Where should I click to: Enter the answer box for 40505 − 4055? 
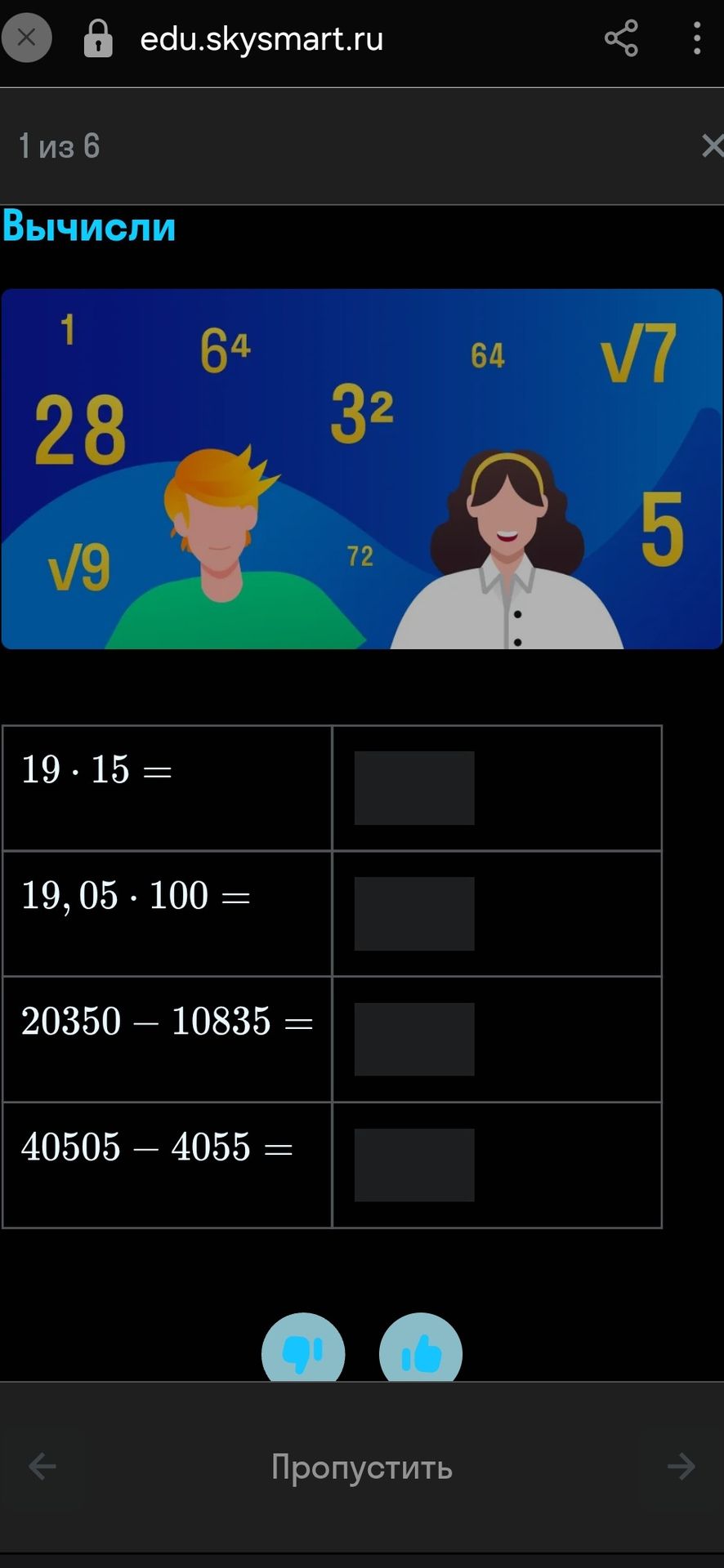pyautogui.click(x=414, y=1165)
